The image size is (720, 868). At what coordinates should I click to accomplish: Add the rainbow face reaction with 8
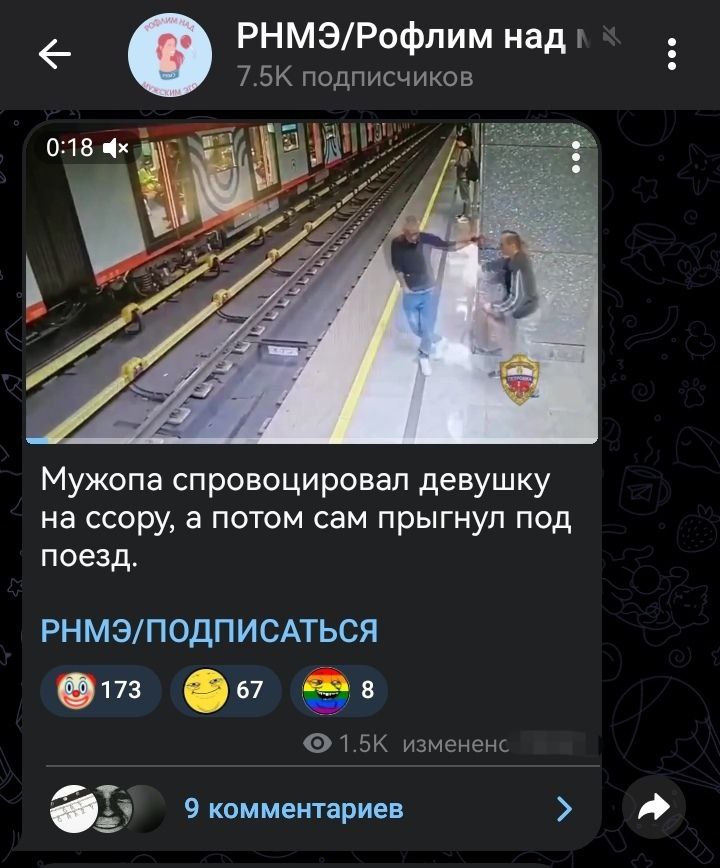click(339, 690)
